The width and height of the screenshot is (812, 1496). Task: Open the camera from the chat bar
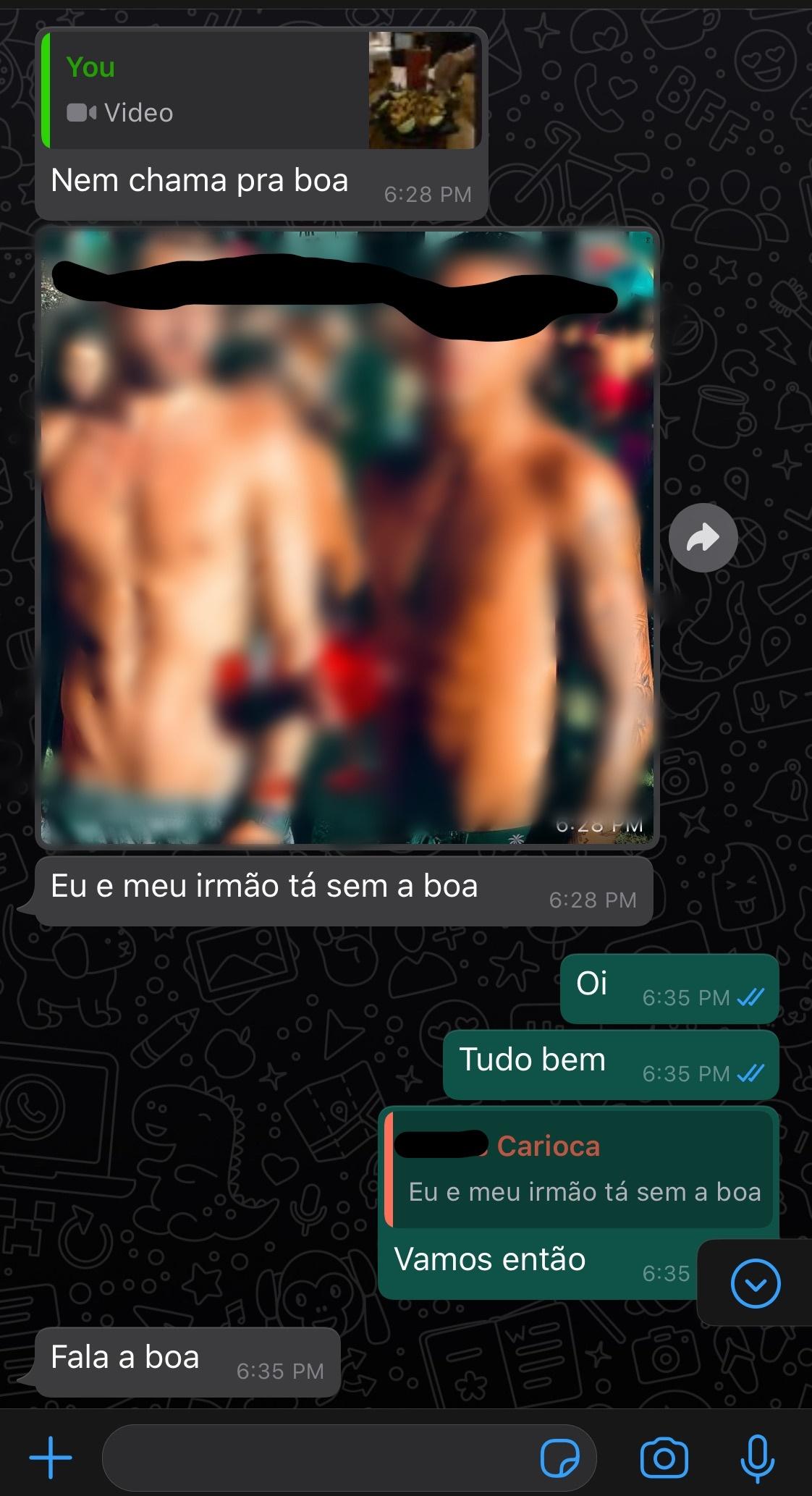(664, 1458)
